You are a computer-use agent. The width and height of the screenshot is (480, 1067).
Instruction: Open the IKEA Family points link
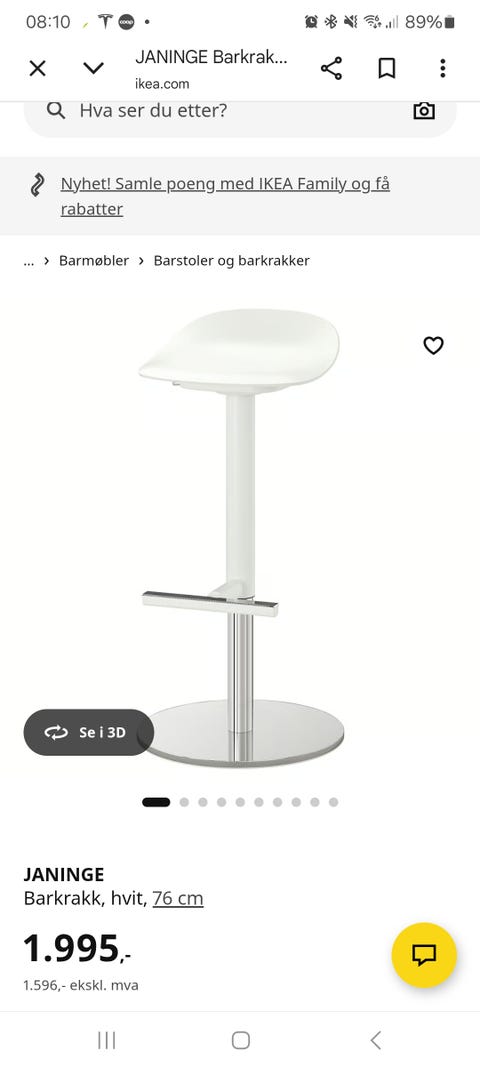(225, 196)
